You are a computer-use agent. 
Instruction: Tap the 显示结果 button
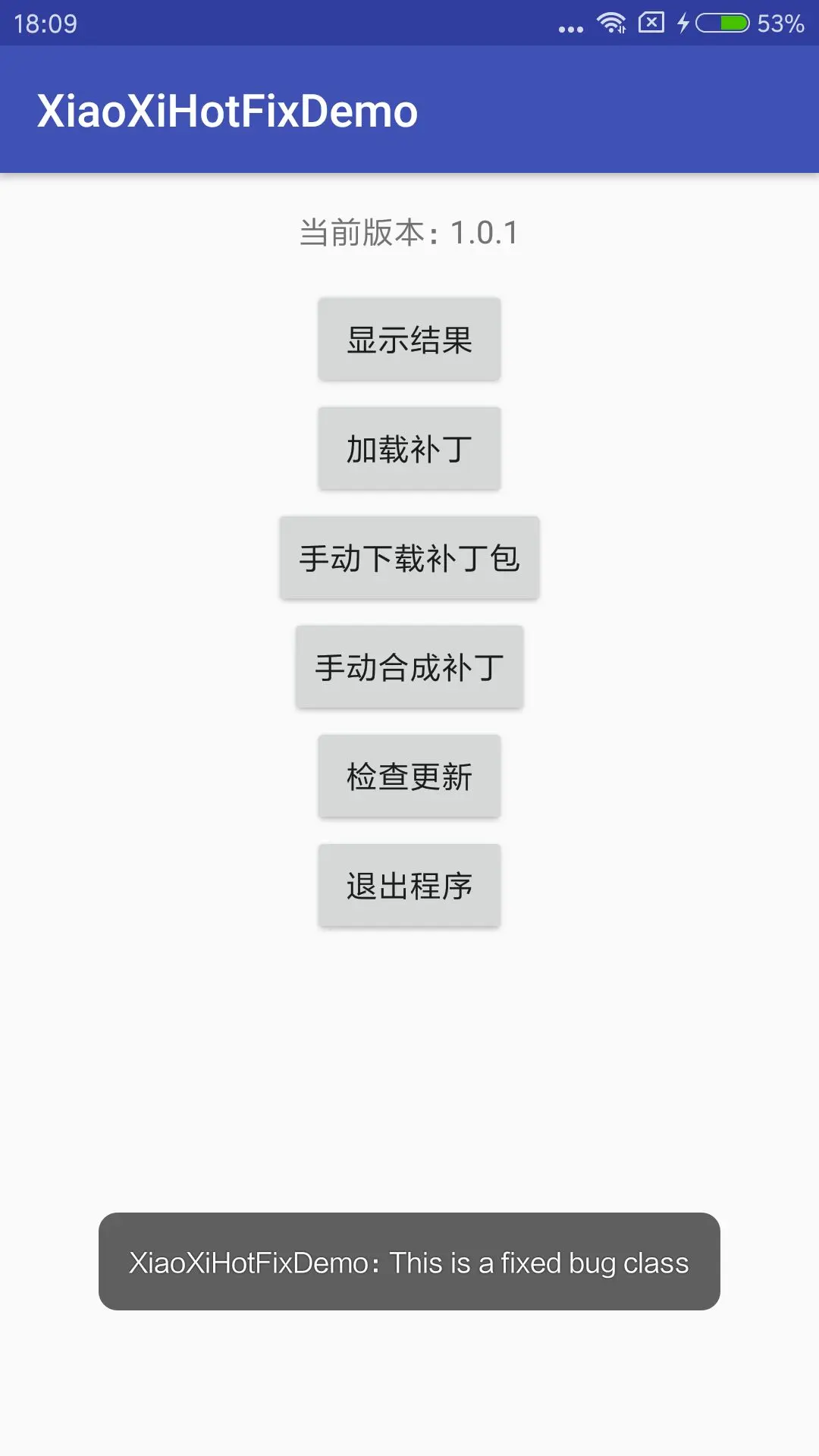click(409, 339)
